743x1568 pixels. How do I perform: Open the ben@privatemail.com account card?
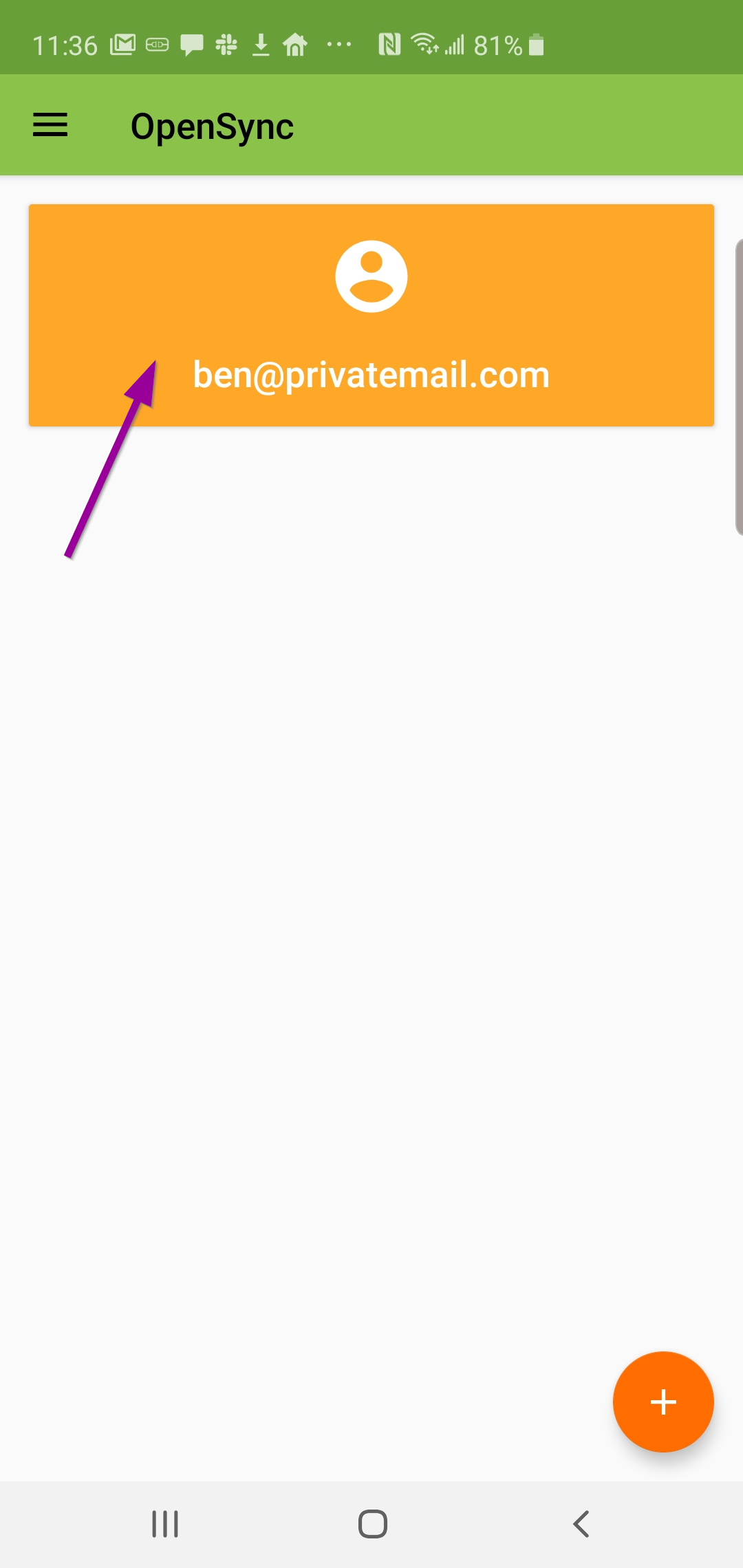371,315
